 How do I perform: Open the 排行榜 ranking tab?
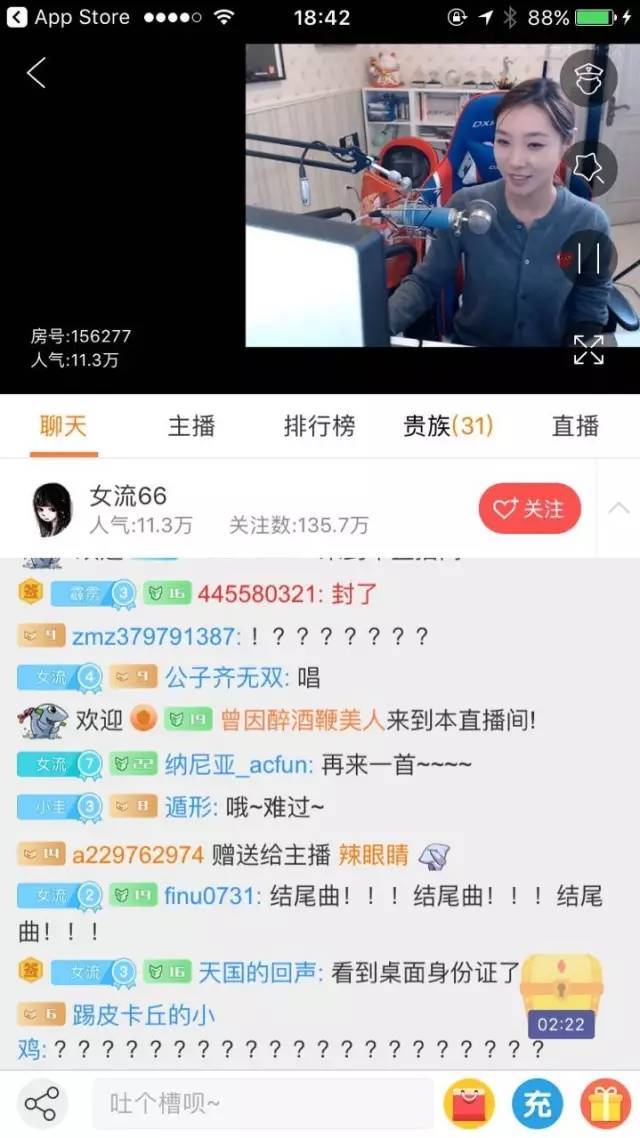pos(319,426)
